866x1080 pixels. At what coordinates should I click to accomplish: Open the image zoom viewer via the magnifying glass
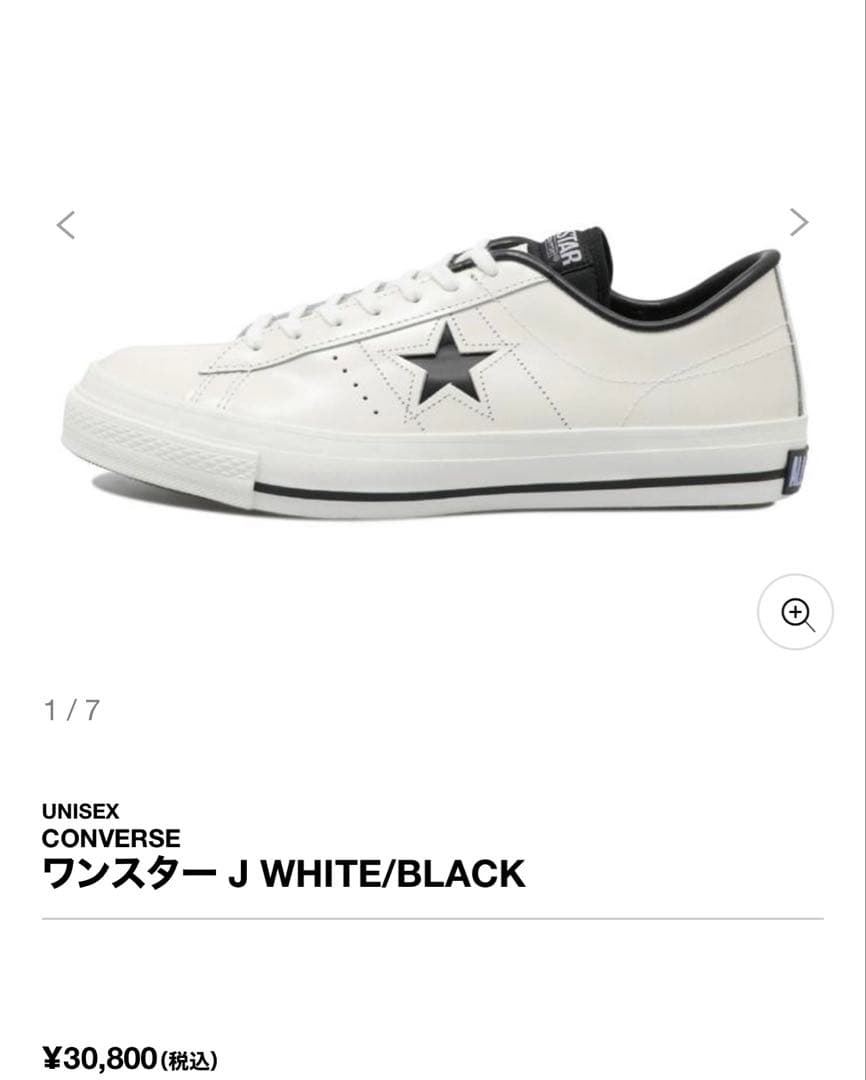(x=795, y=612)
